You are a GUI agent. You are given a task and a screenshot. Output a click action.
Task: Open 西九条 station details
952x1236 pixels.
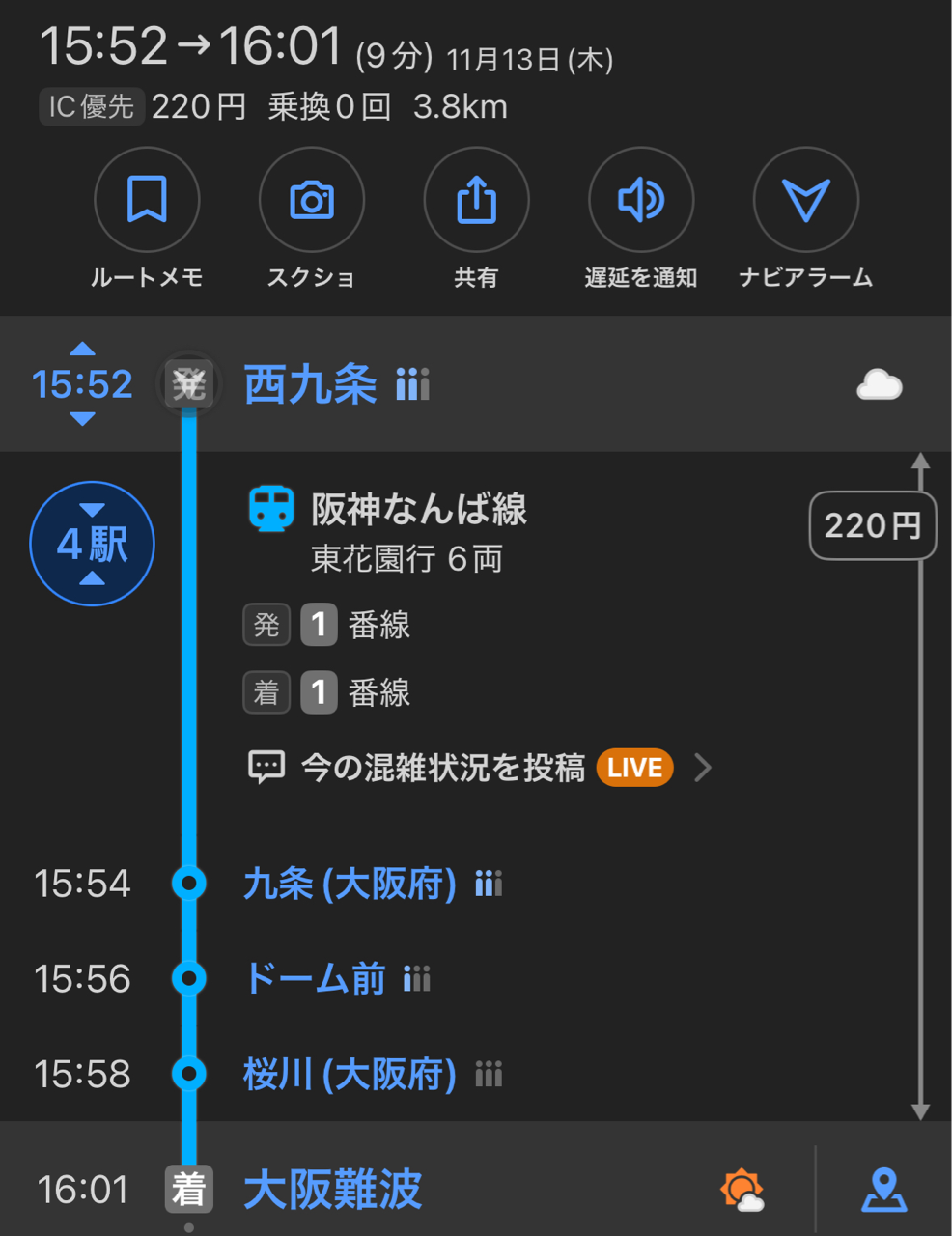coord(311,384)
